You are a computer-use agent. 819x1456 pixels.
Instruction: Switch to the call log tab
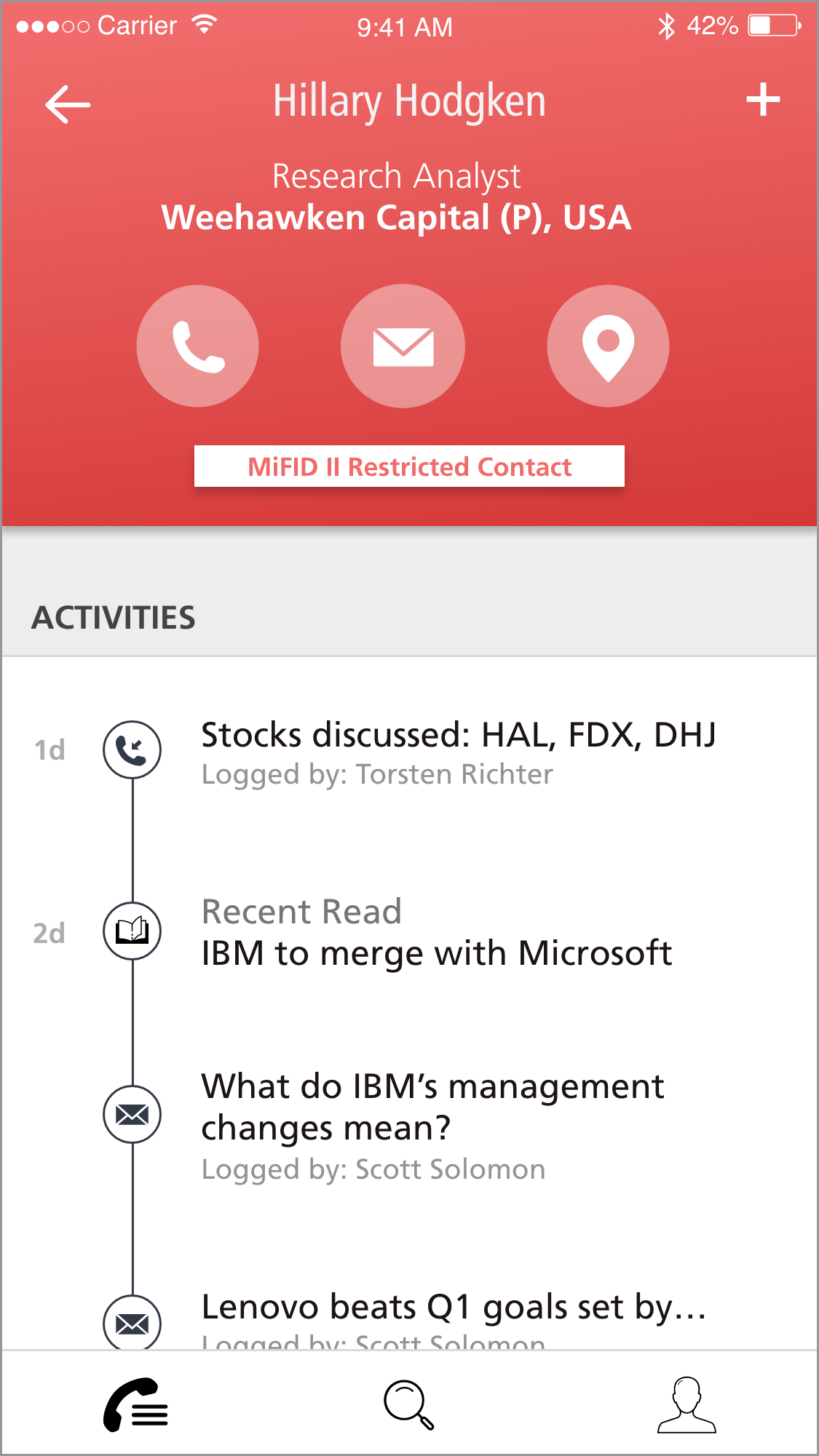point(135,1405)
